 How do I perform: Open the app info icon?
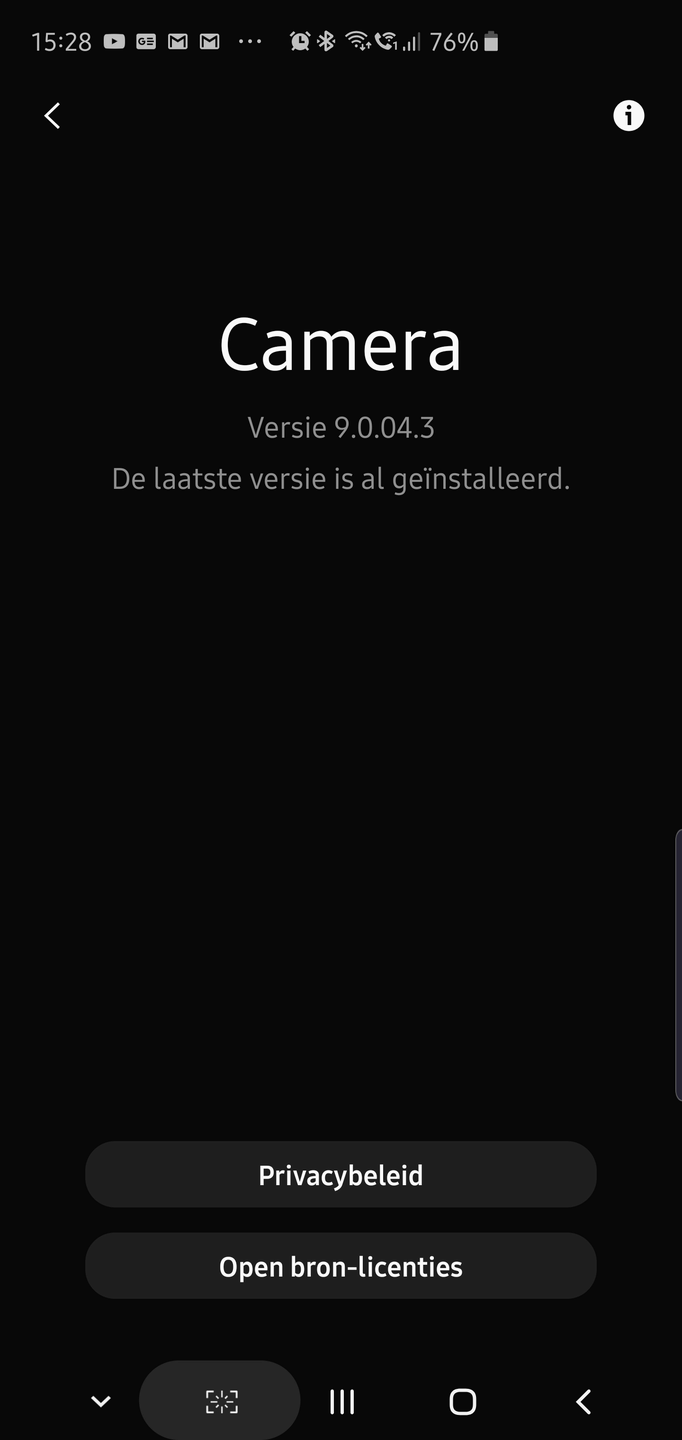(x=628, y=116)
